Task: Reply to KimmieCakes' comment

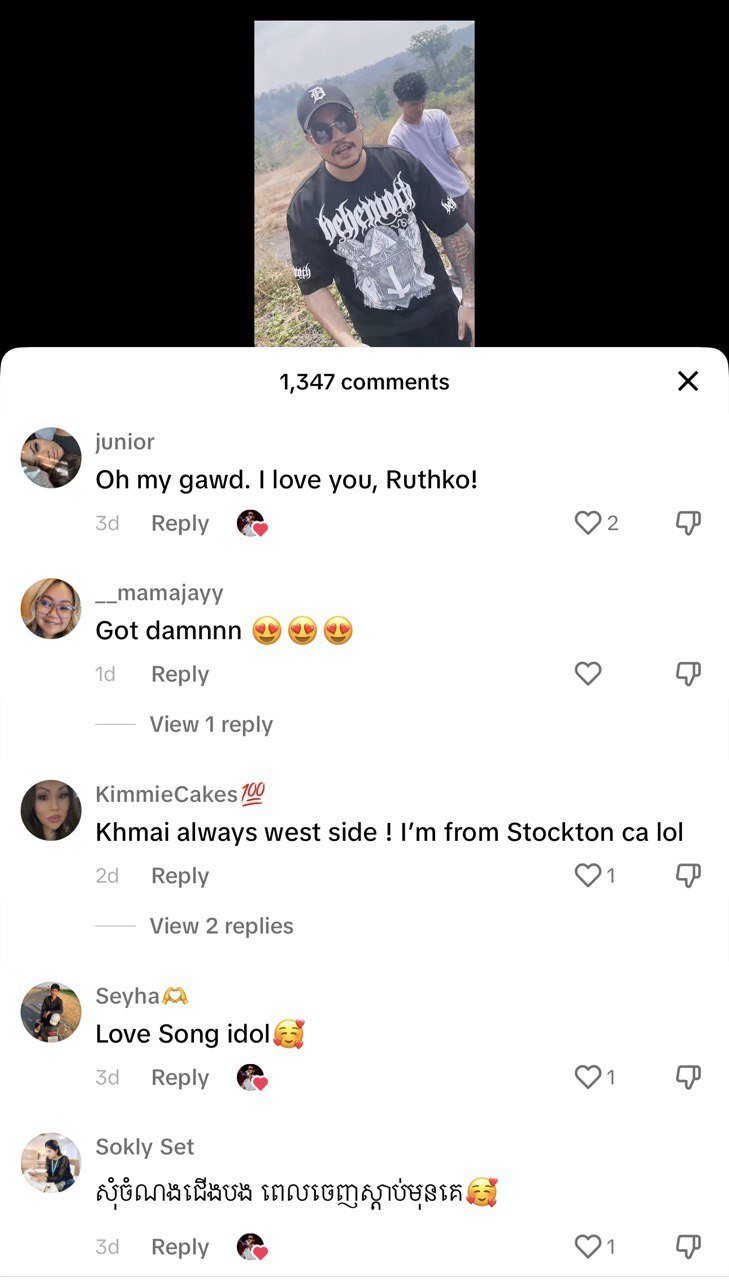Action: (x=180, y=876)
